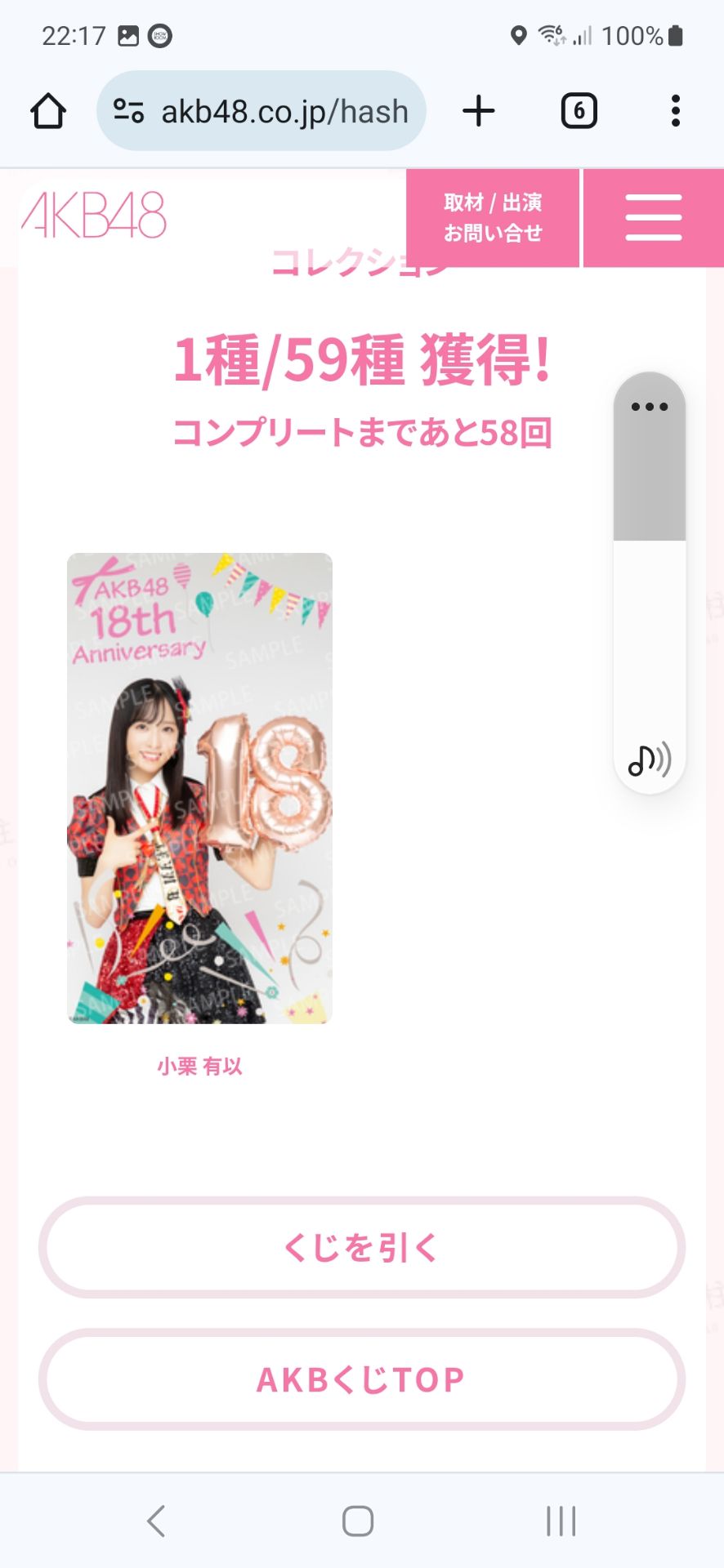The height and width of the screenshot is (1568, 724).
Task: Tap the くじを引く button
Action: [361, 1247]
